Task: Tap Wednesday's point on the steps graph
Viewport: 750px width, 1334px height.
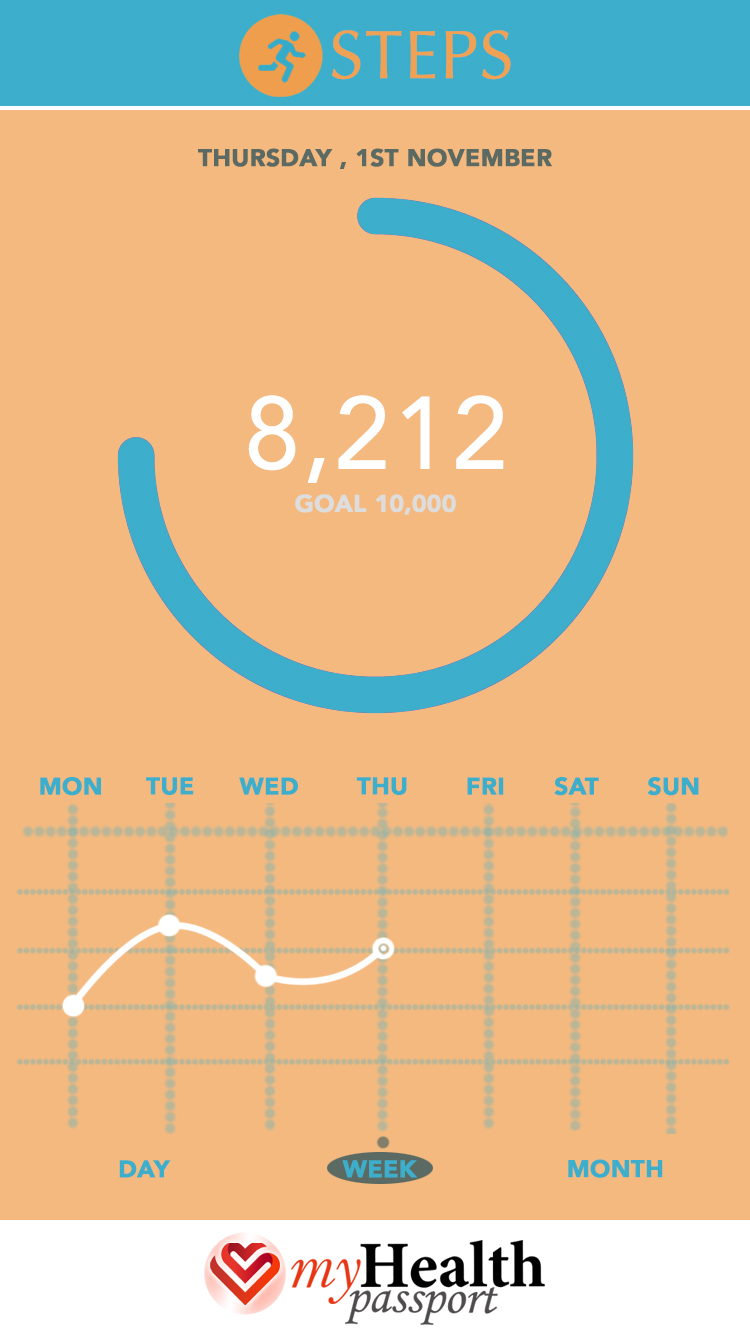Action: pos(266,976)
